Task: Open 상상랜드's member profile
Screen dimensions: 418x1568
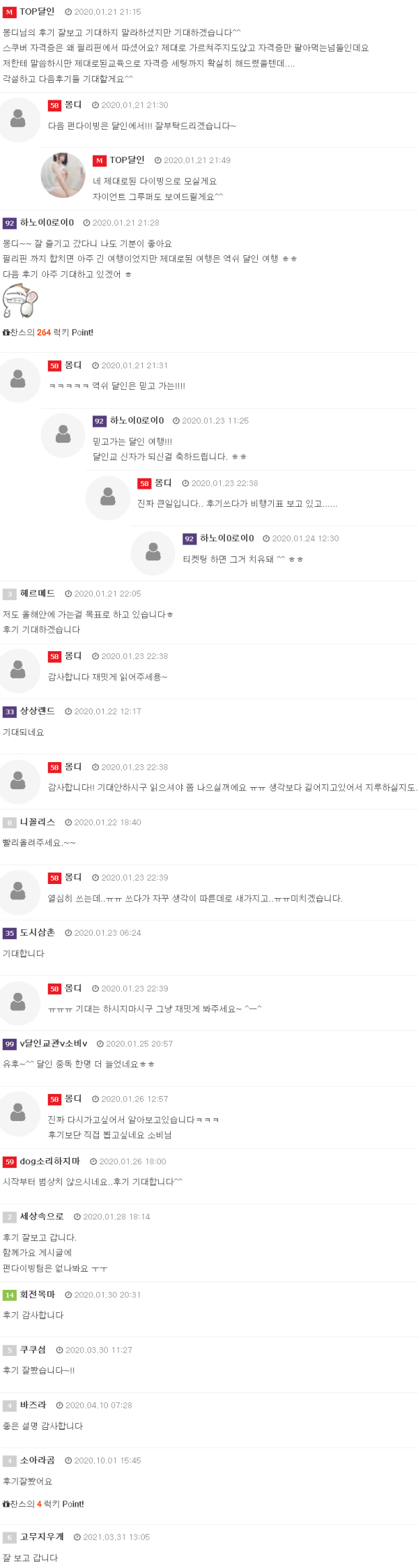Action: 37,711
